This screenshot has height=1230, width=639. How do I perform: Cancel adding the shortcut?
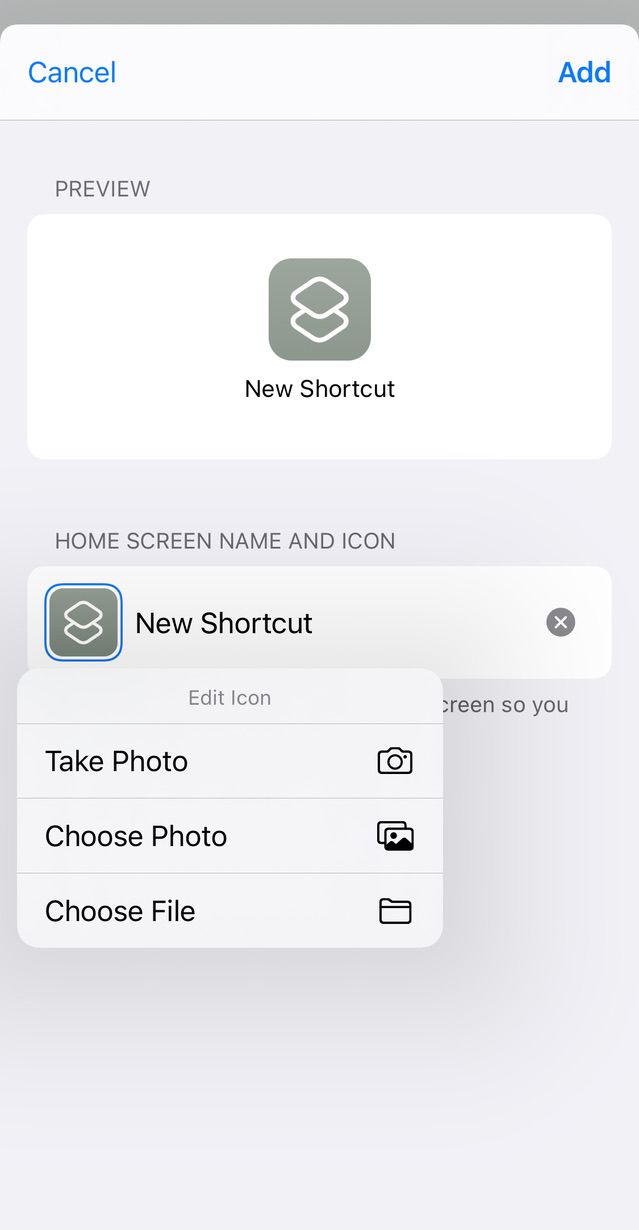point(72,72)
